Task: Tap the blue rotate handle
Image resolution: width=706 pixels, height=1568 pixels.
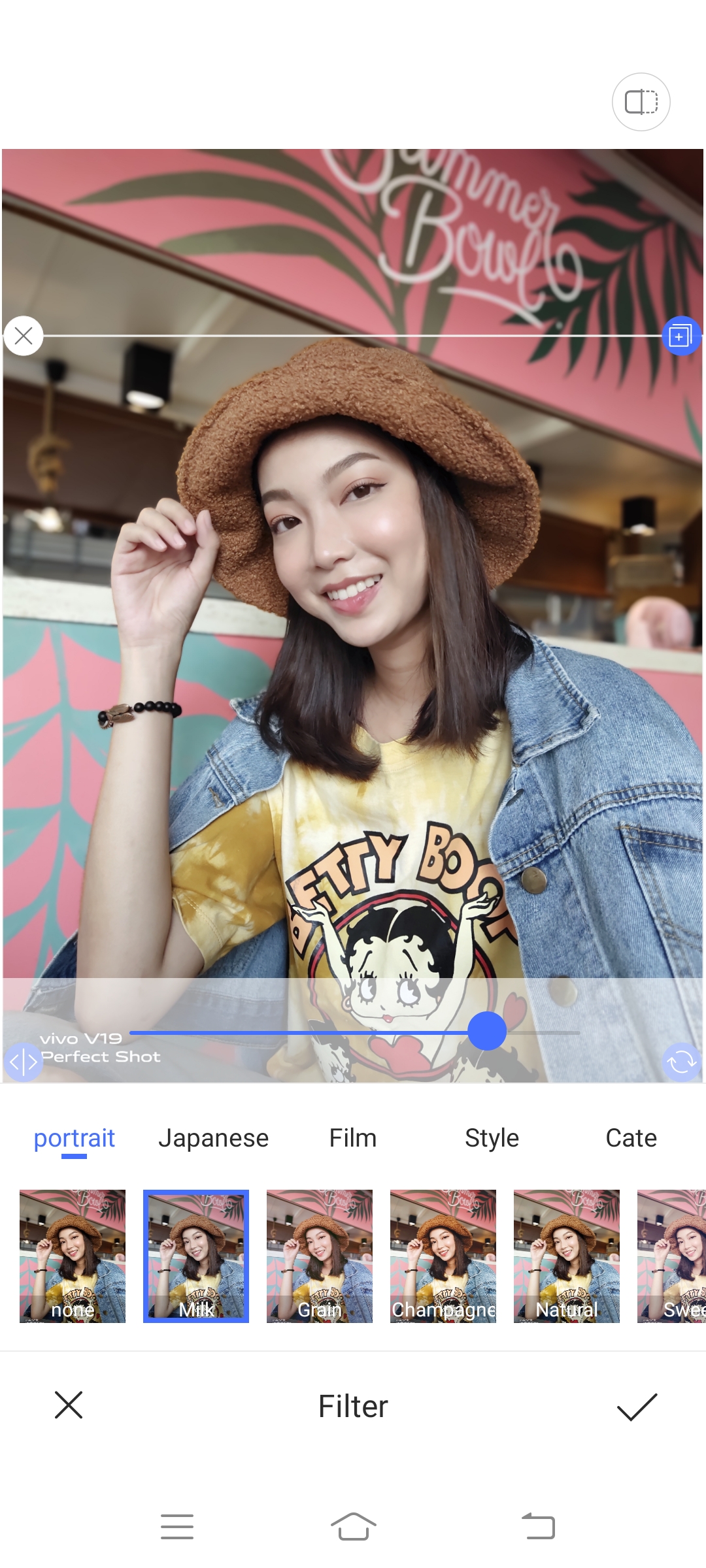Action: click(681, 1062)
